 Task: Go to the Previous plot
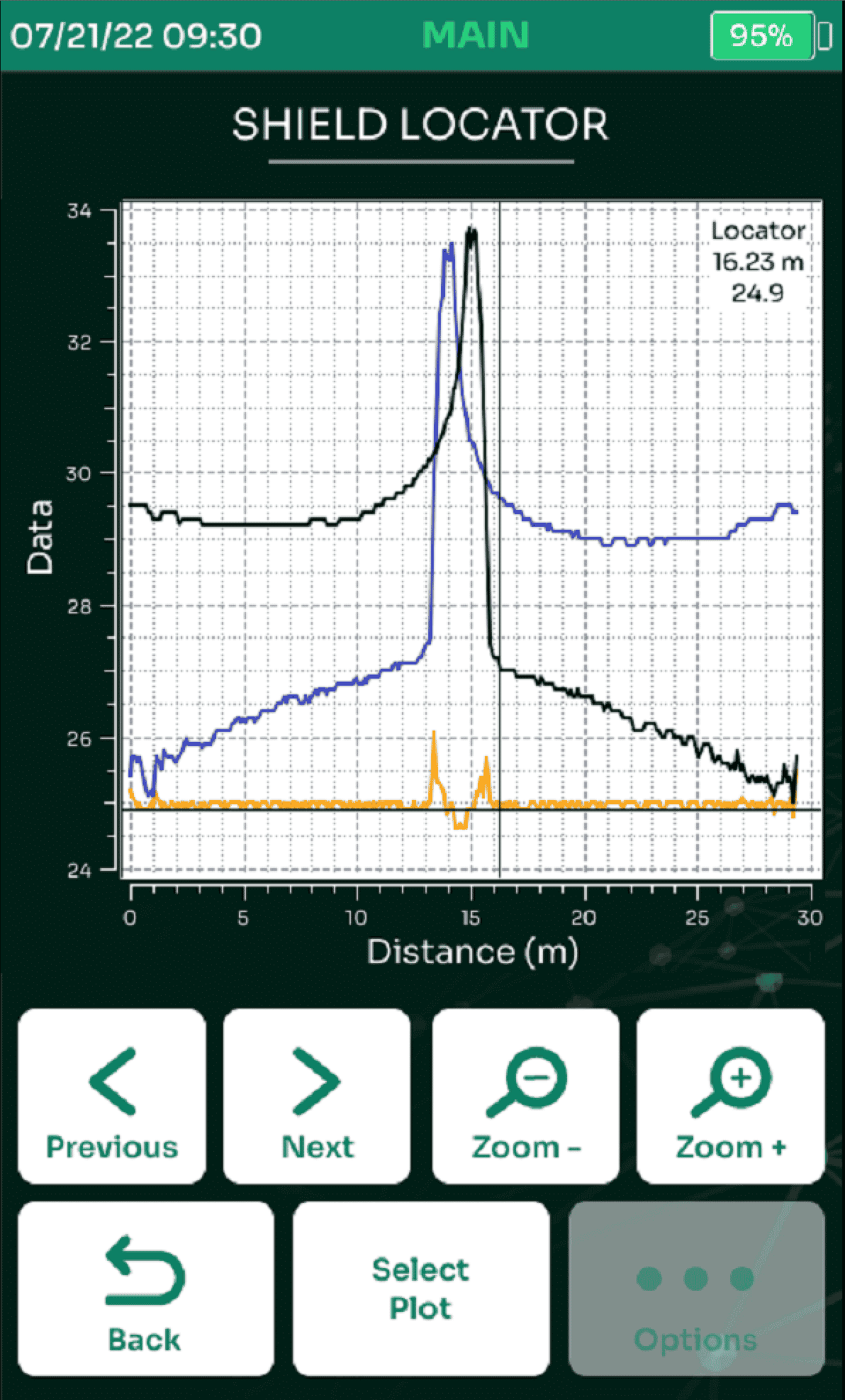(112, 1096)
